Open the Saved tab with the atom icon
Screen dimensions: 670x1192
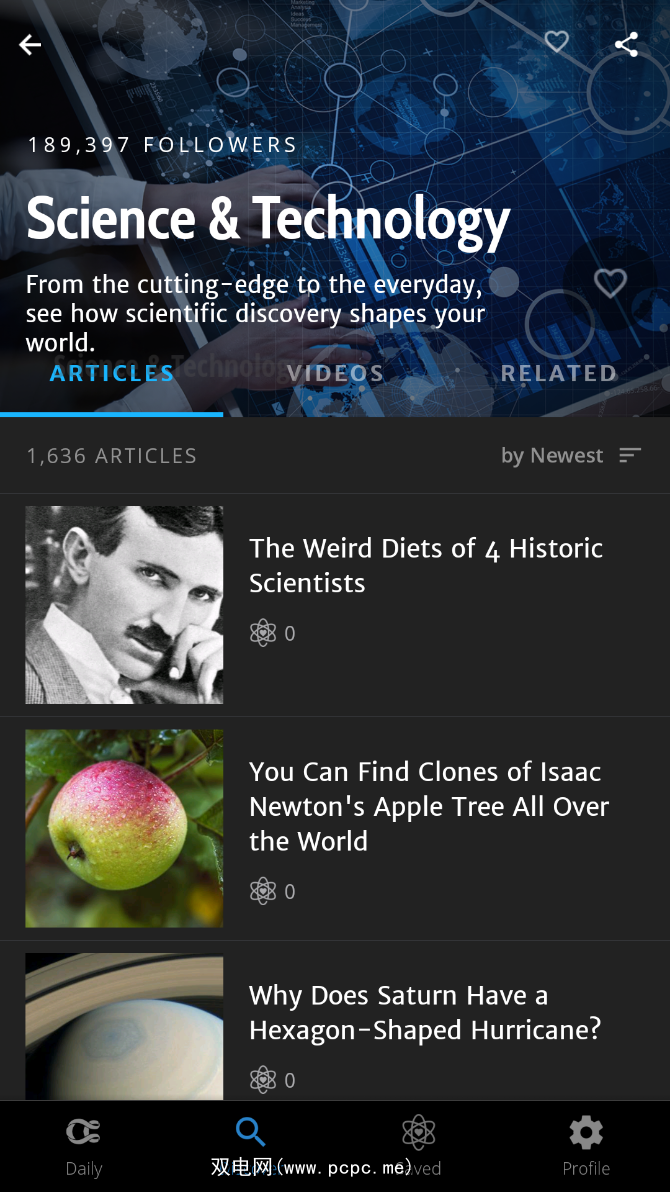coord(418,1145)
